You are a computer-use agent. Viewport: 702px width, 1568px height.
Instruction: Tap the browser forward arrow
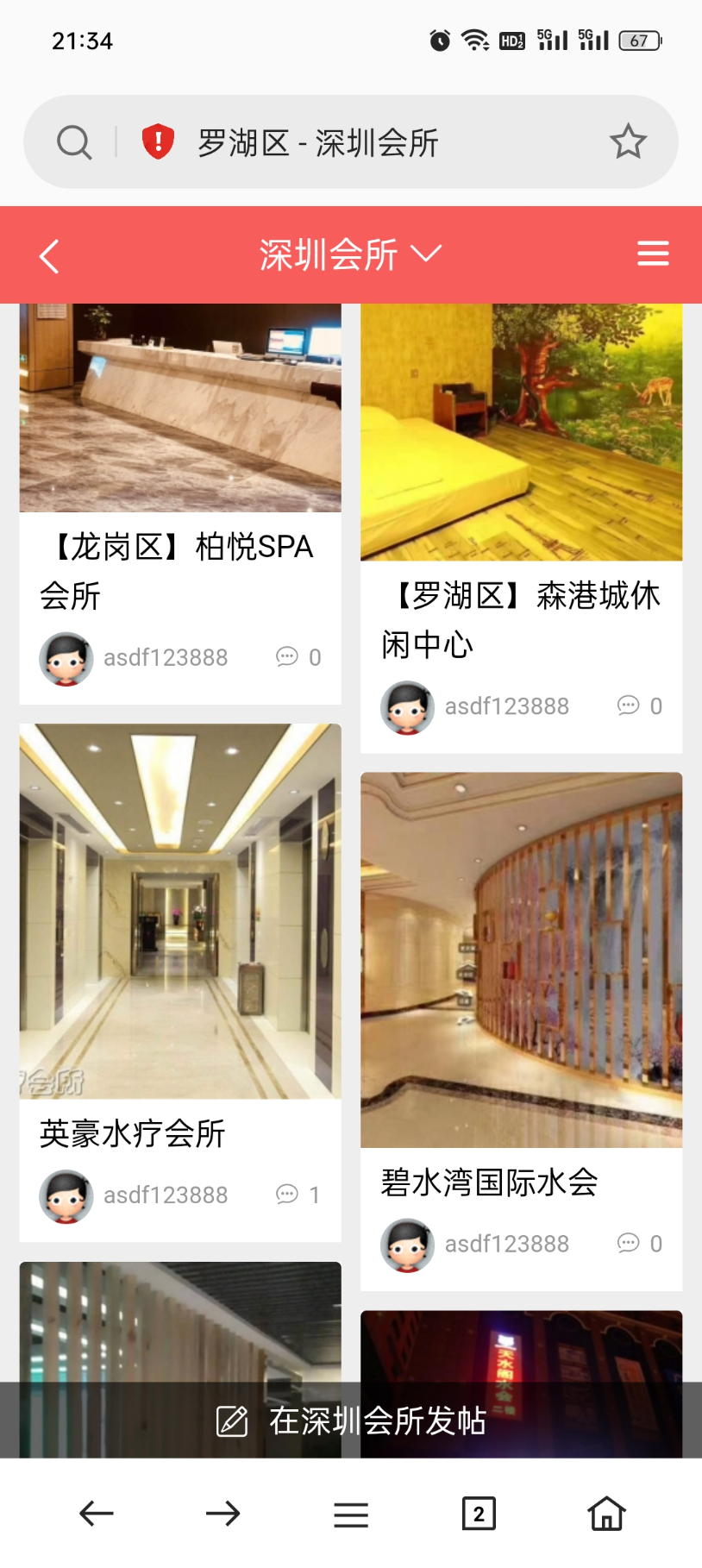[x=223, y=1514]
